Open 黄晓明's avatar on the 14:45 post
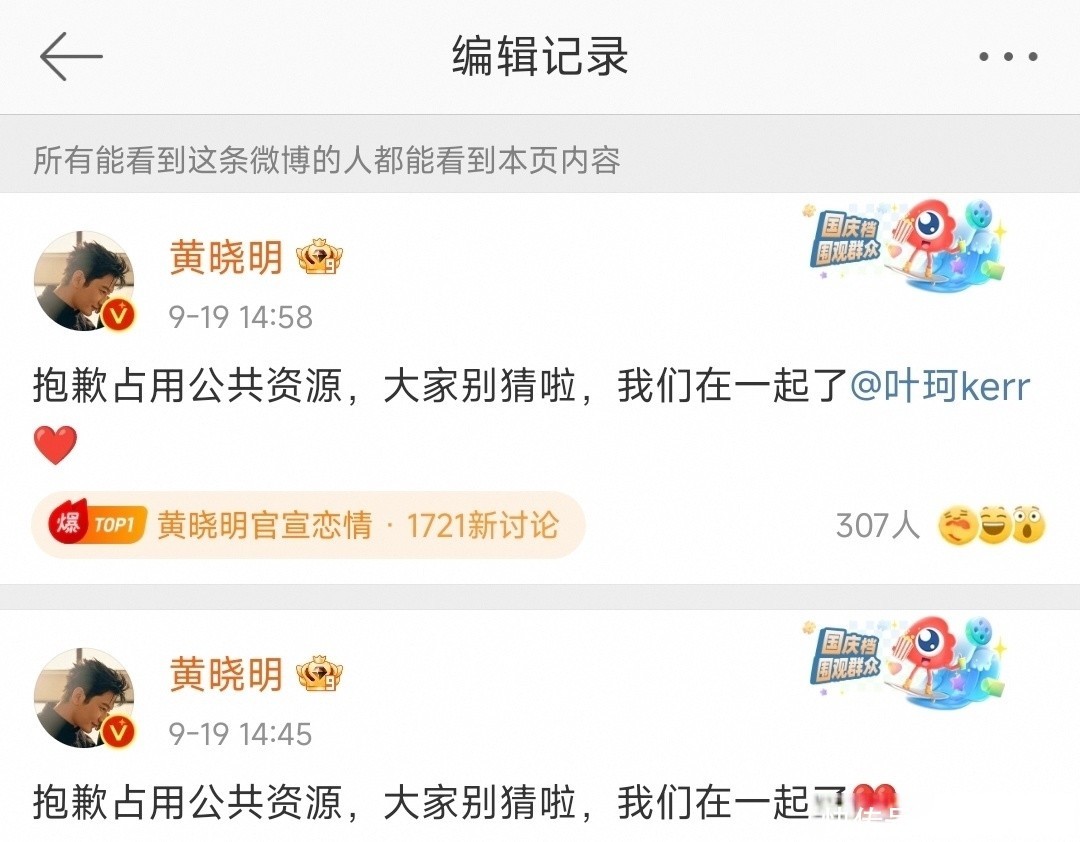This screenshot has width=1080, height=842. point(85,698)
